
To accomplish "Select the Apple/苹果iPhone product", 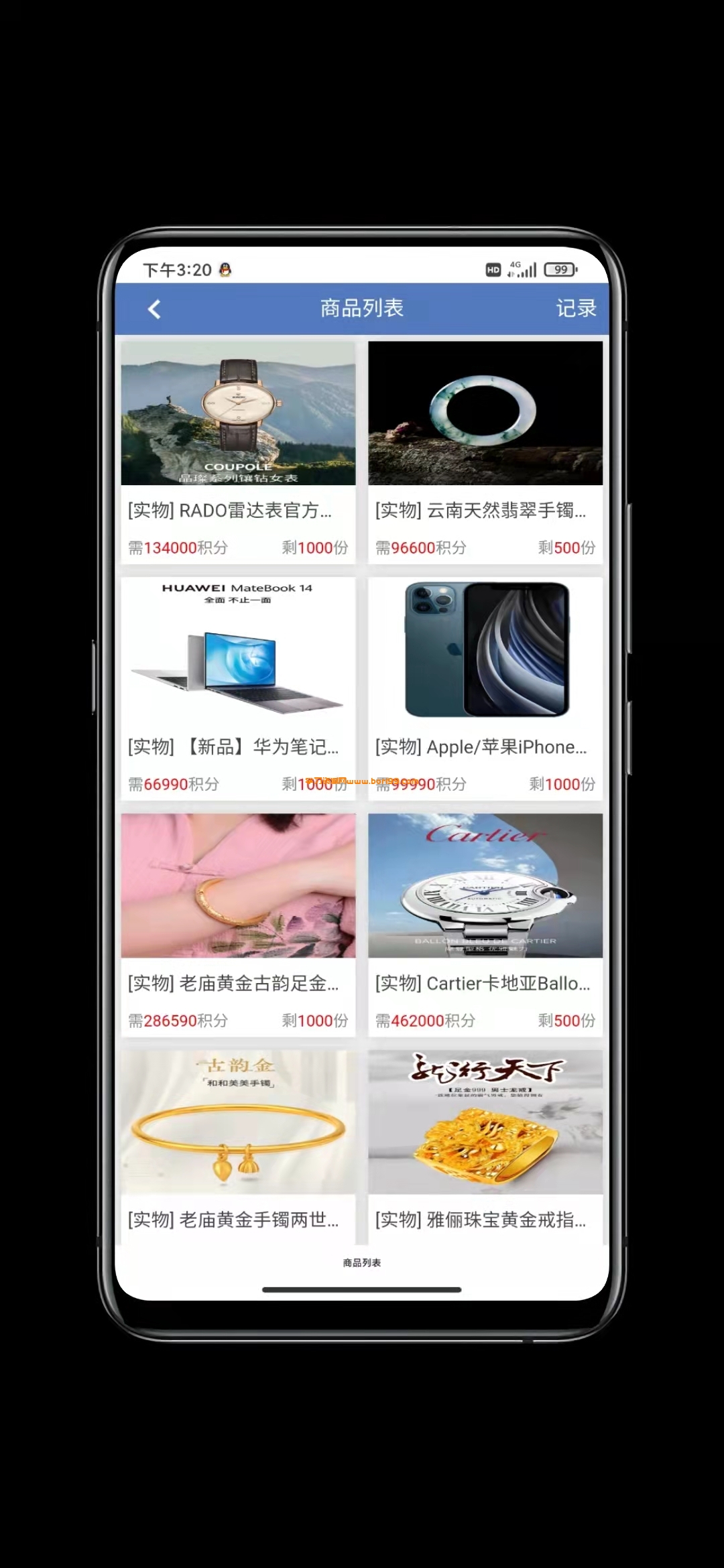I will coord(485,688).
